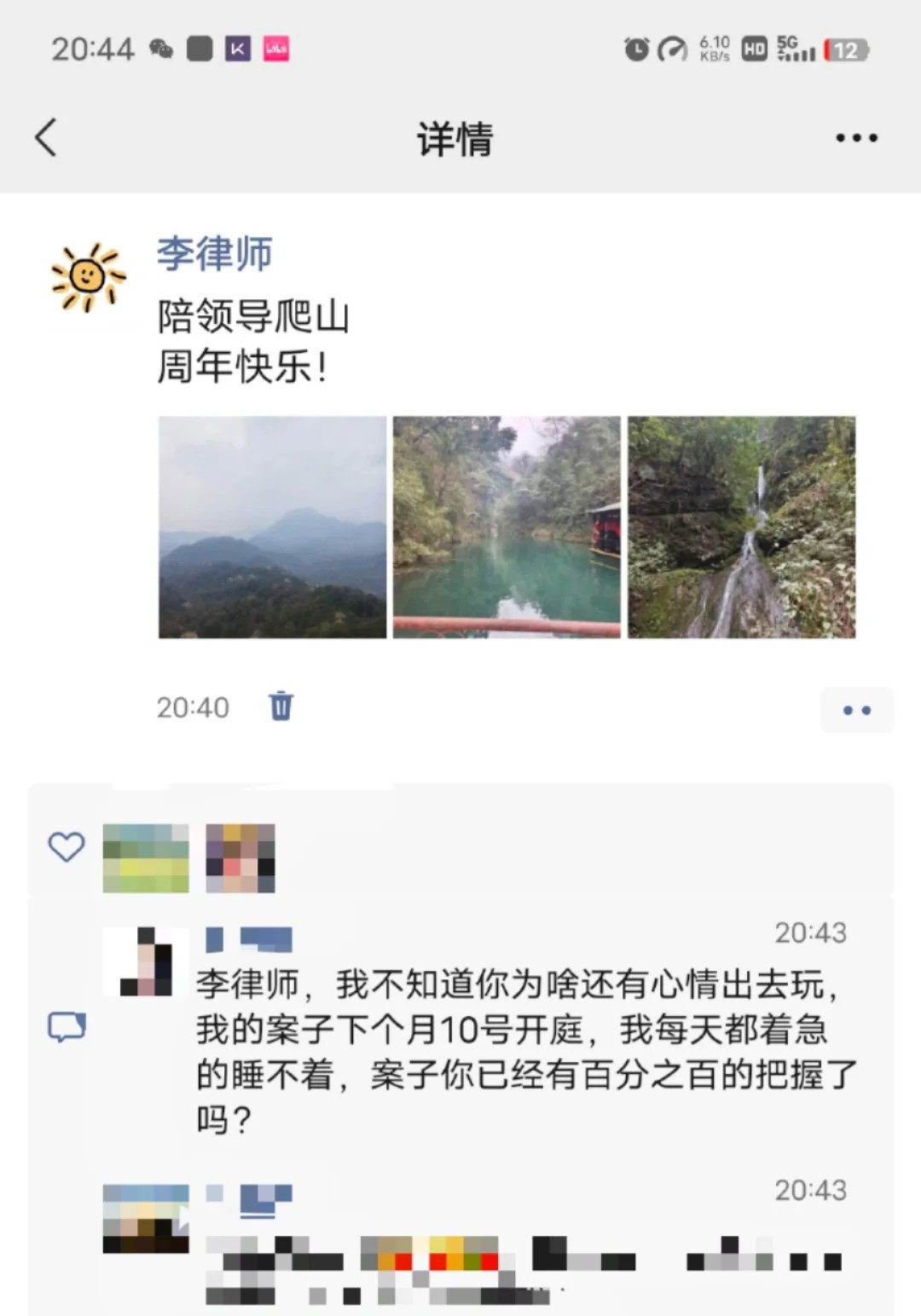
Task: Tap the 5G signal indicator
Action: (795, 49)
